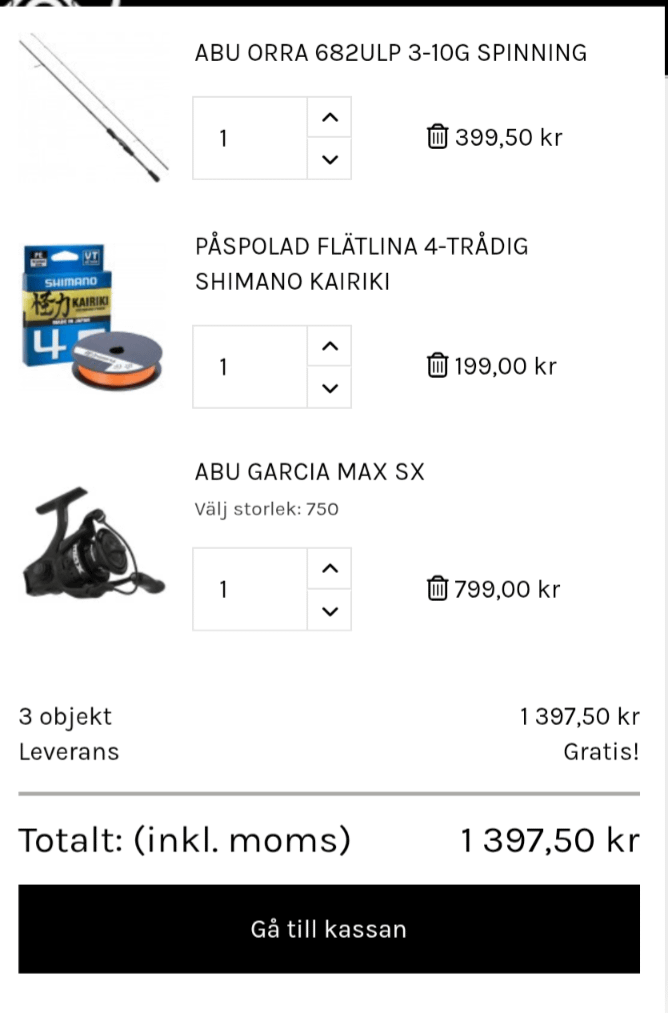This screenshot has width=668, height=1013.
Task: Remove ABU ORRA 682ULP from cart
Action: 437,137
